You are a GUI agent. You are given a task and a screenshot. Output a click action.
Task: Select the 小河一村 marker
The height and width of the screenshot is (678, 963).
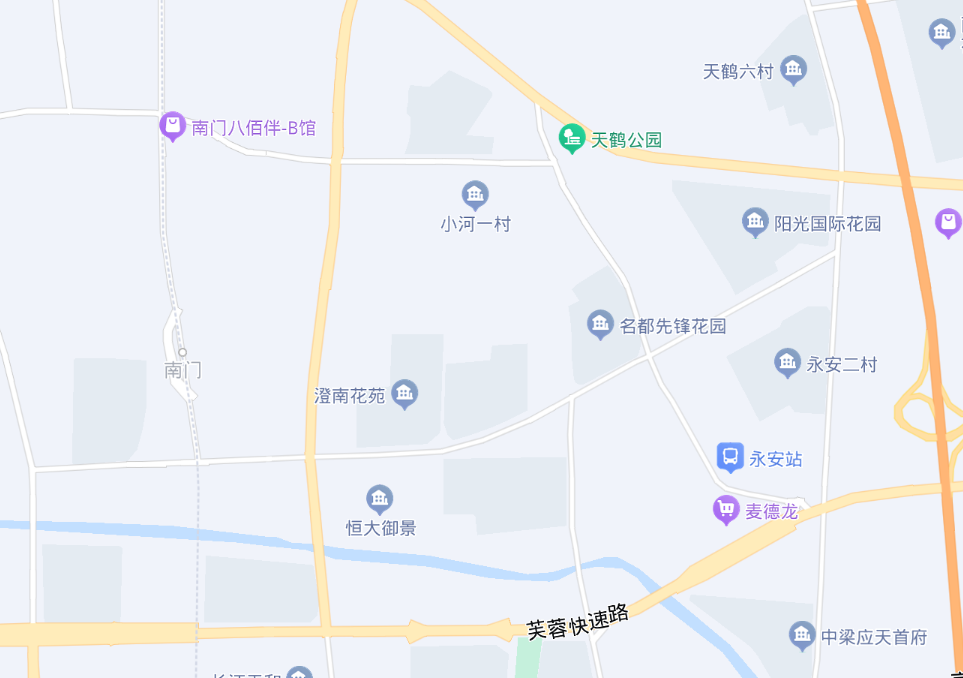(x=475, y=194)
